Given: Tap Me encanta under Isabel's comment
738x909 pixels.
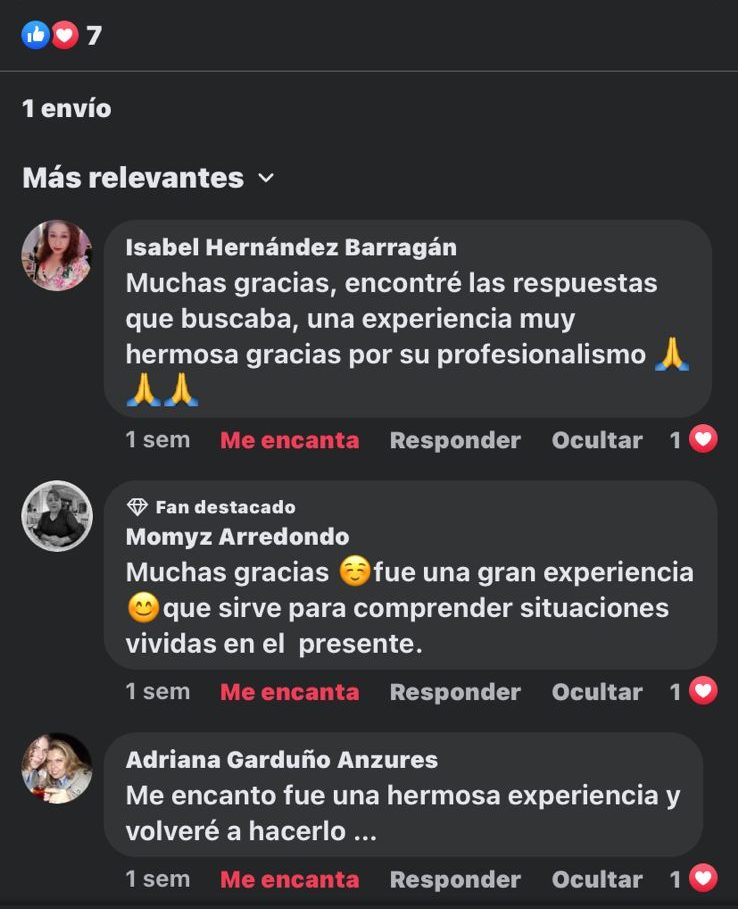Looking at the screenshot, I should pos(289,440).
